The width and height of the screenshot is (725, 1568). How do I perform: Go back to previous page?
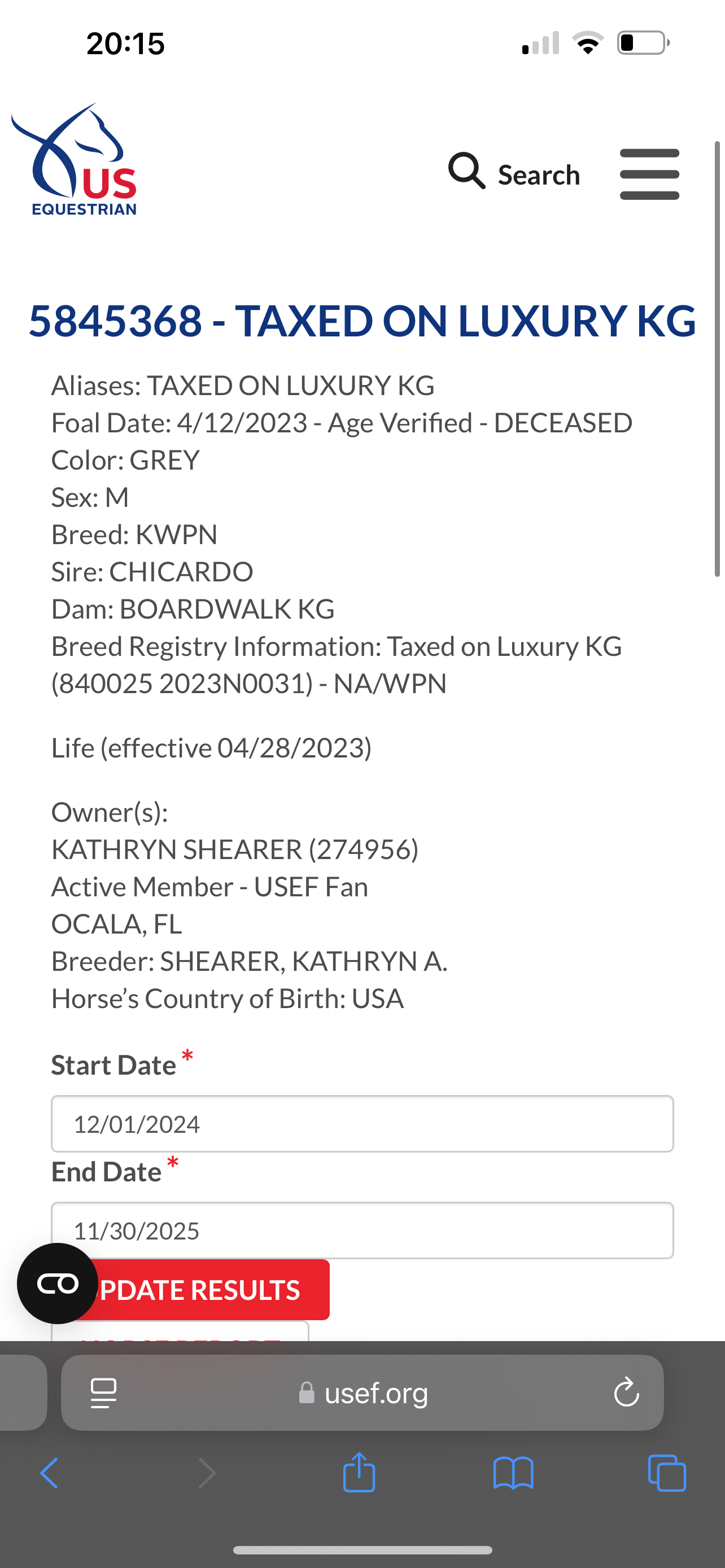(x=49, y=1473)
